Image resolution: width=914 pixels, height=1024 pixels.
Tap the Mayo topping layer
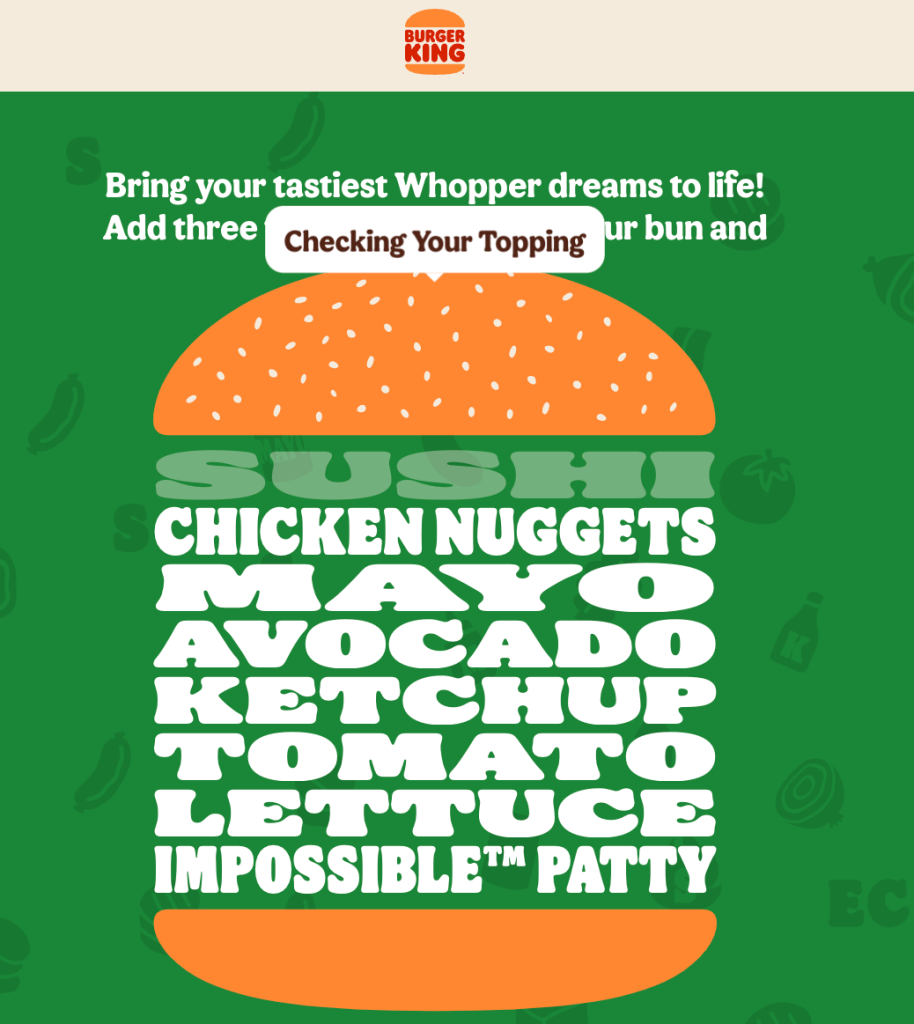click(x=435, y=588)
